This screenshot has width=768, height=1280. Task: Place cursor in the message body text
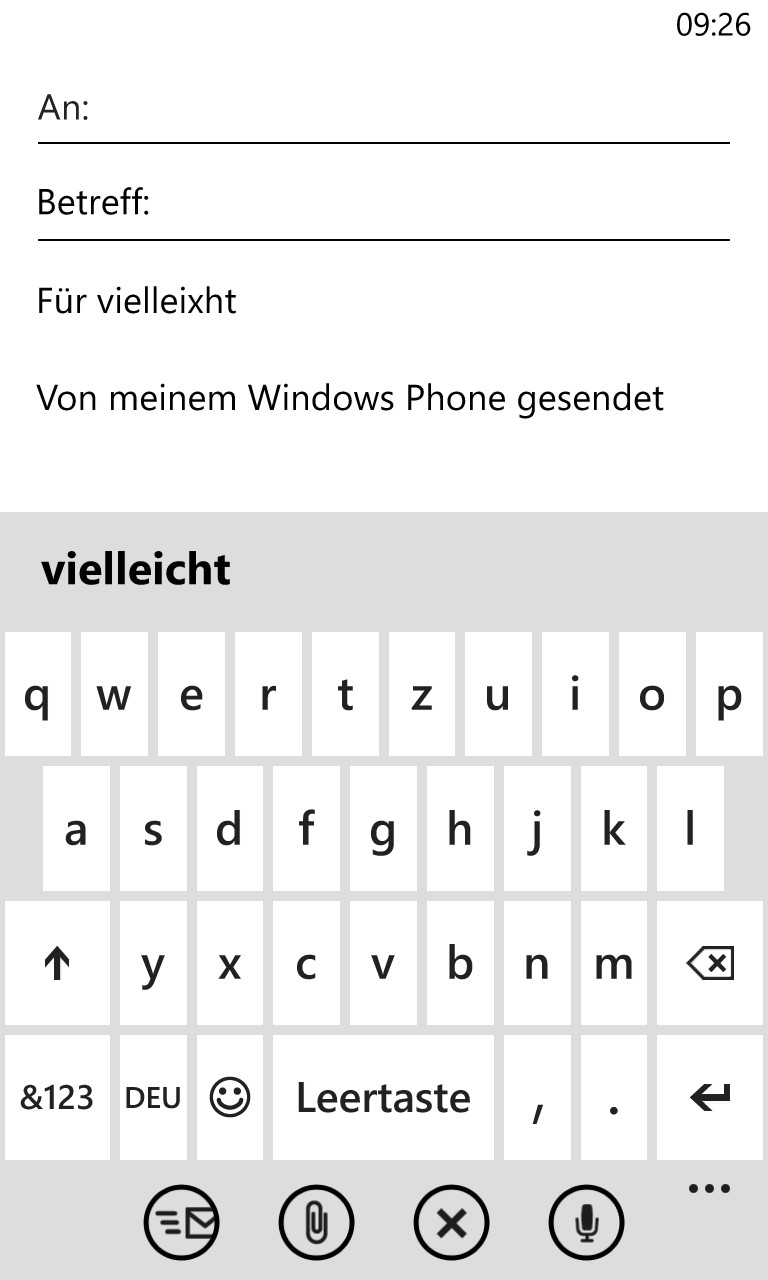point(137,301)
